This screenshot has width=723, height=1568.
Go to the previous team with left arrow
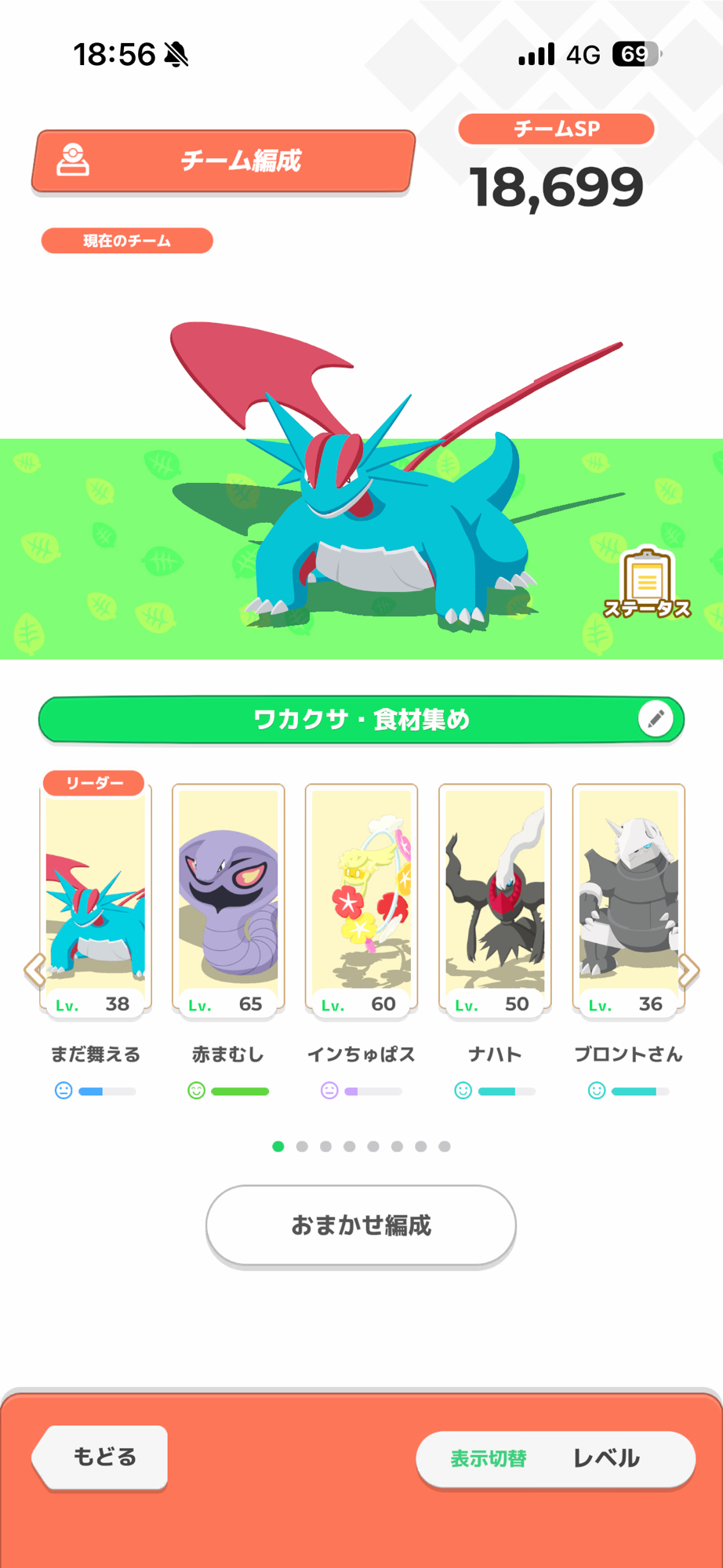[35, 970]
